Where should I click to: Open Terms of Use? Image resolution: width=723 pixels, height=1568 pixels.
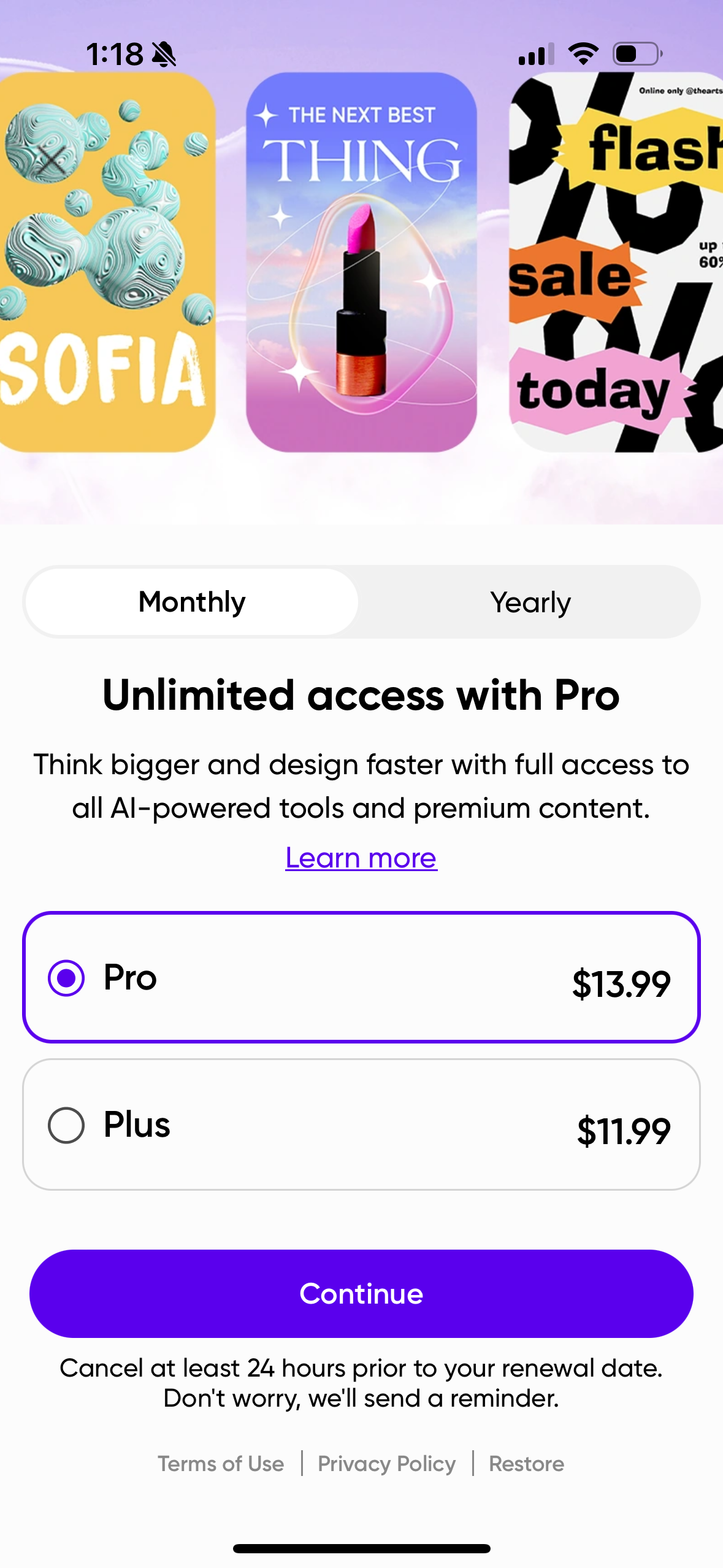tap(221, 1464)
